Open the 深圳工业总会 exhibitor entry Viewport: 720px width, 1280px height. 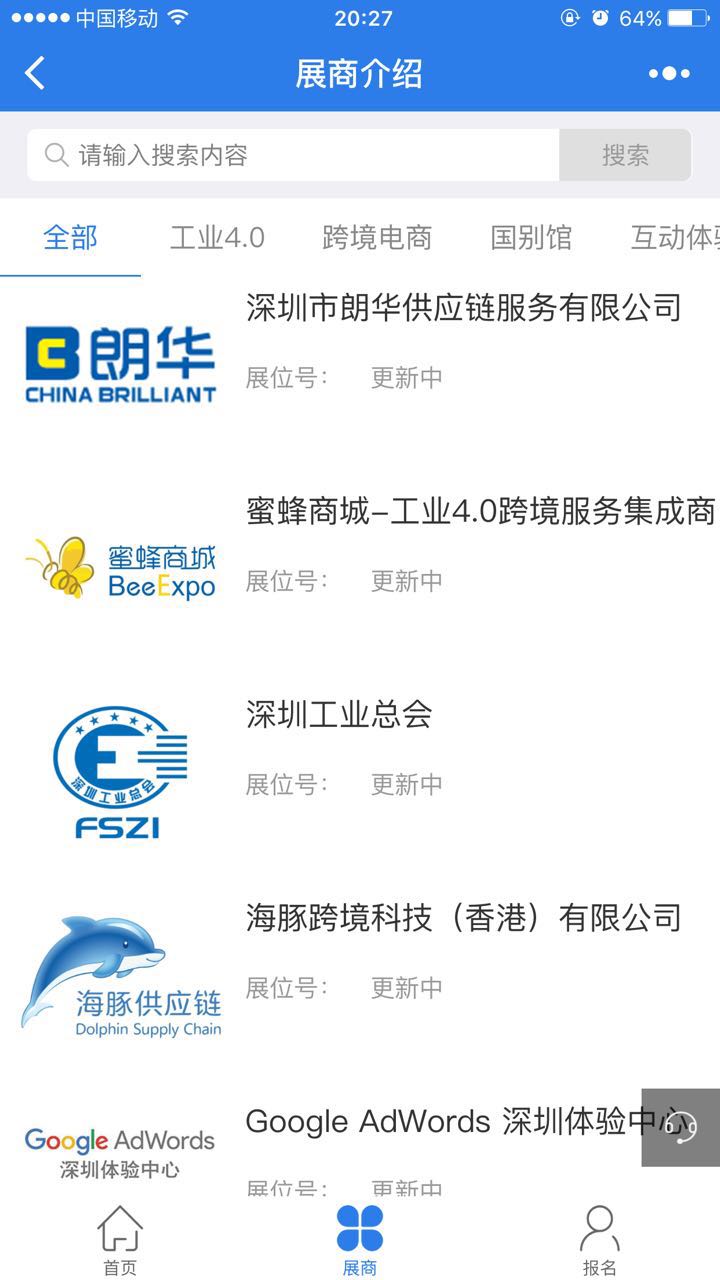pyautogui.click(x=360, y=766)
